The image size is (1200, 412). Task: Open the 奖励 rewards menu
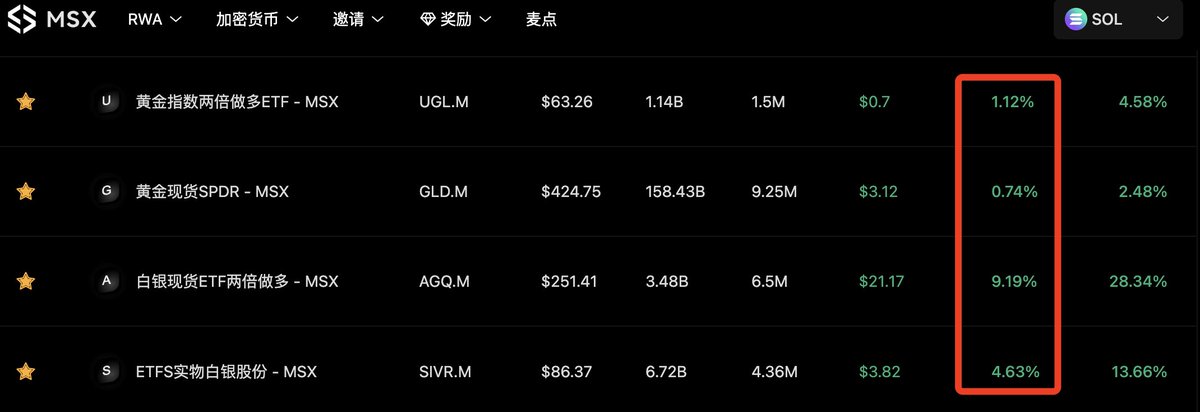click(x=458, y=19)
